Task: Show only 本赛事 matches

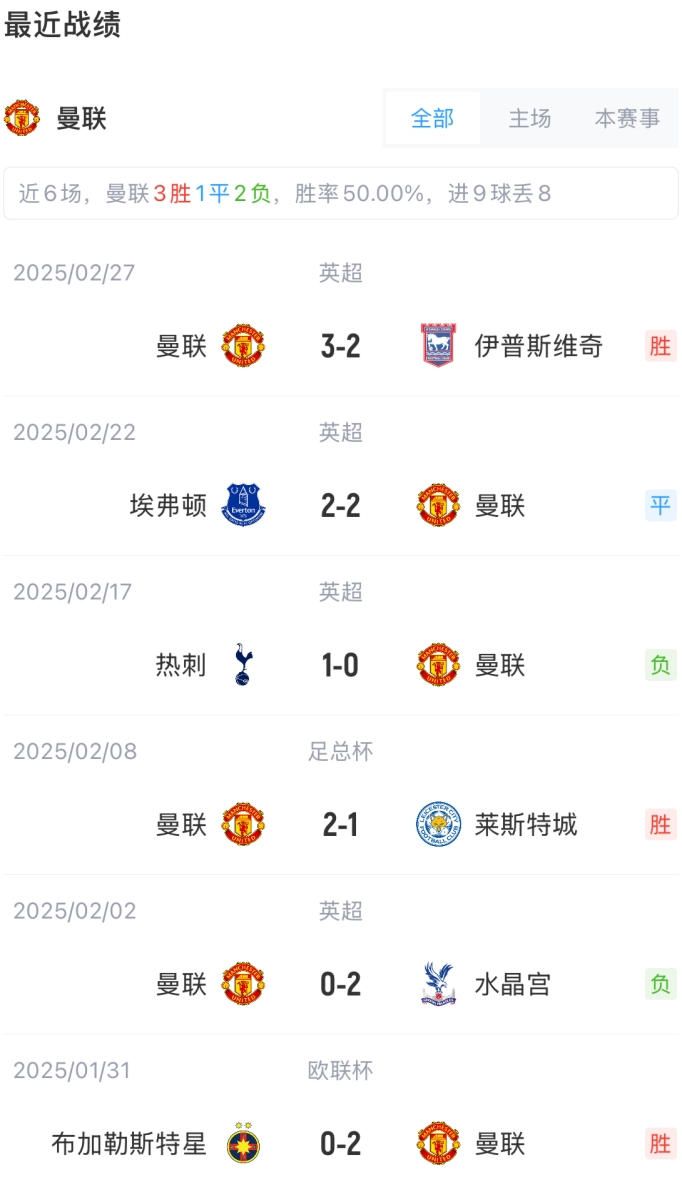Action: [627, 119]
